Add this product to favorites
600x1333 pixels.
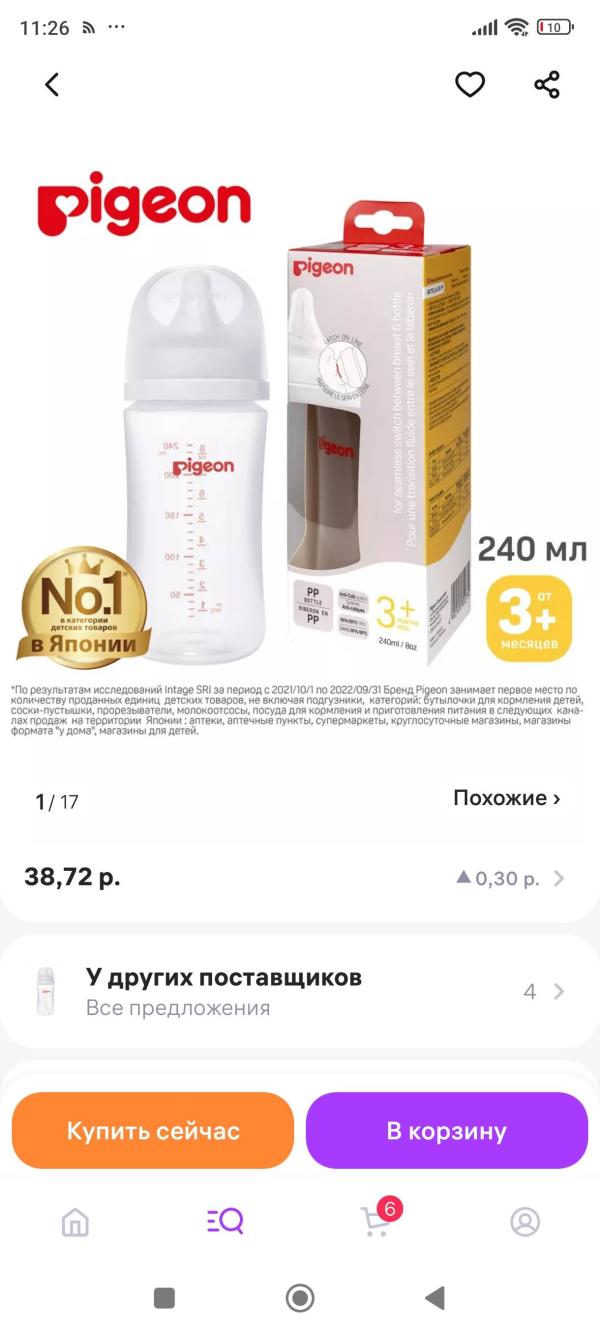[x=470, y=85]
